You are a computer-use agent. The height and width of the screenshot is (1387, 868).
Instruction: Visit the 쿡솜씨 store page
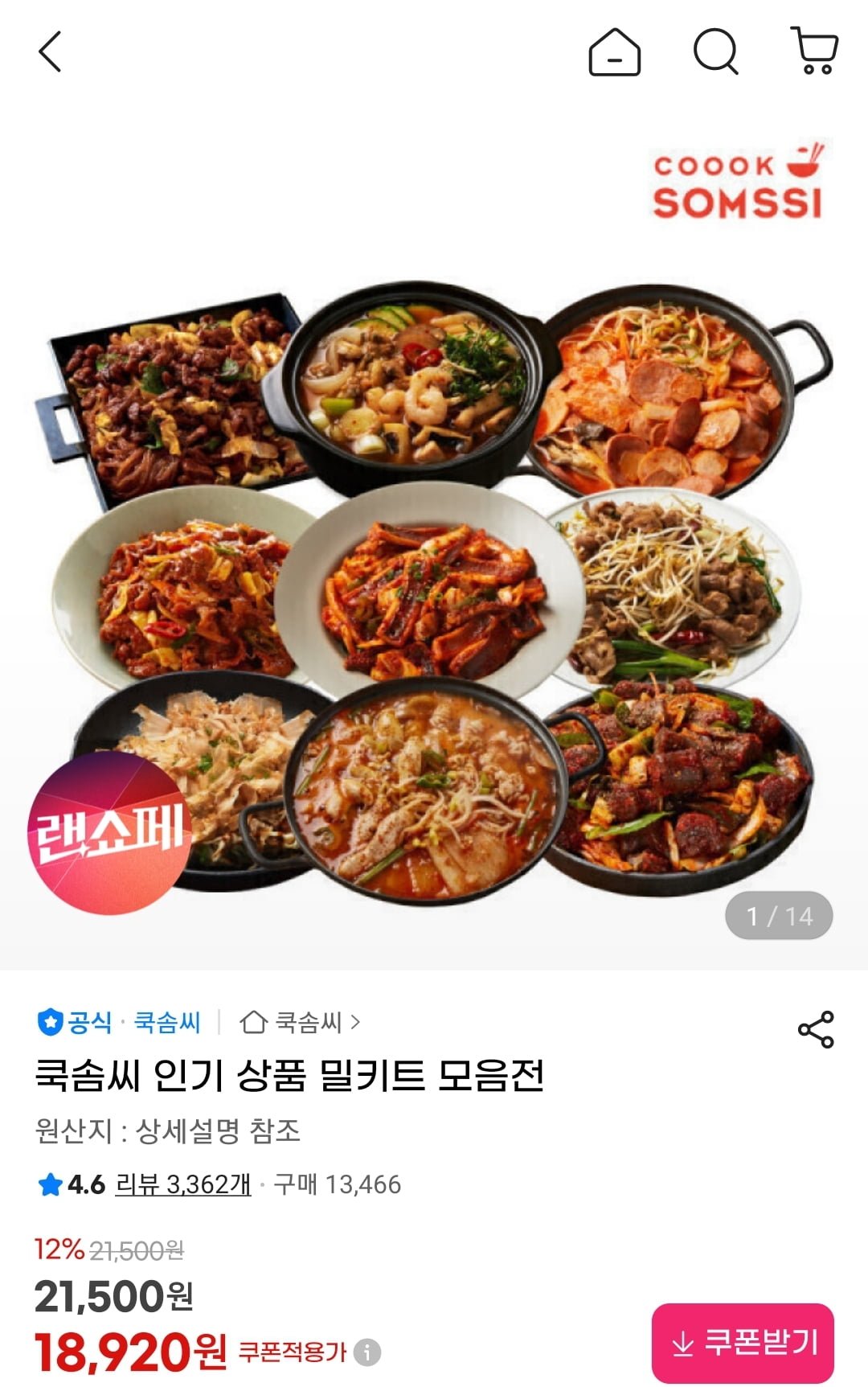pos(301,1023)
